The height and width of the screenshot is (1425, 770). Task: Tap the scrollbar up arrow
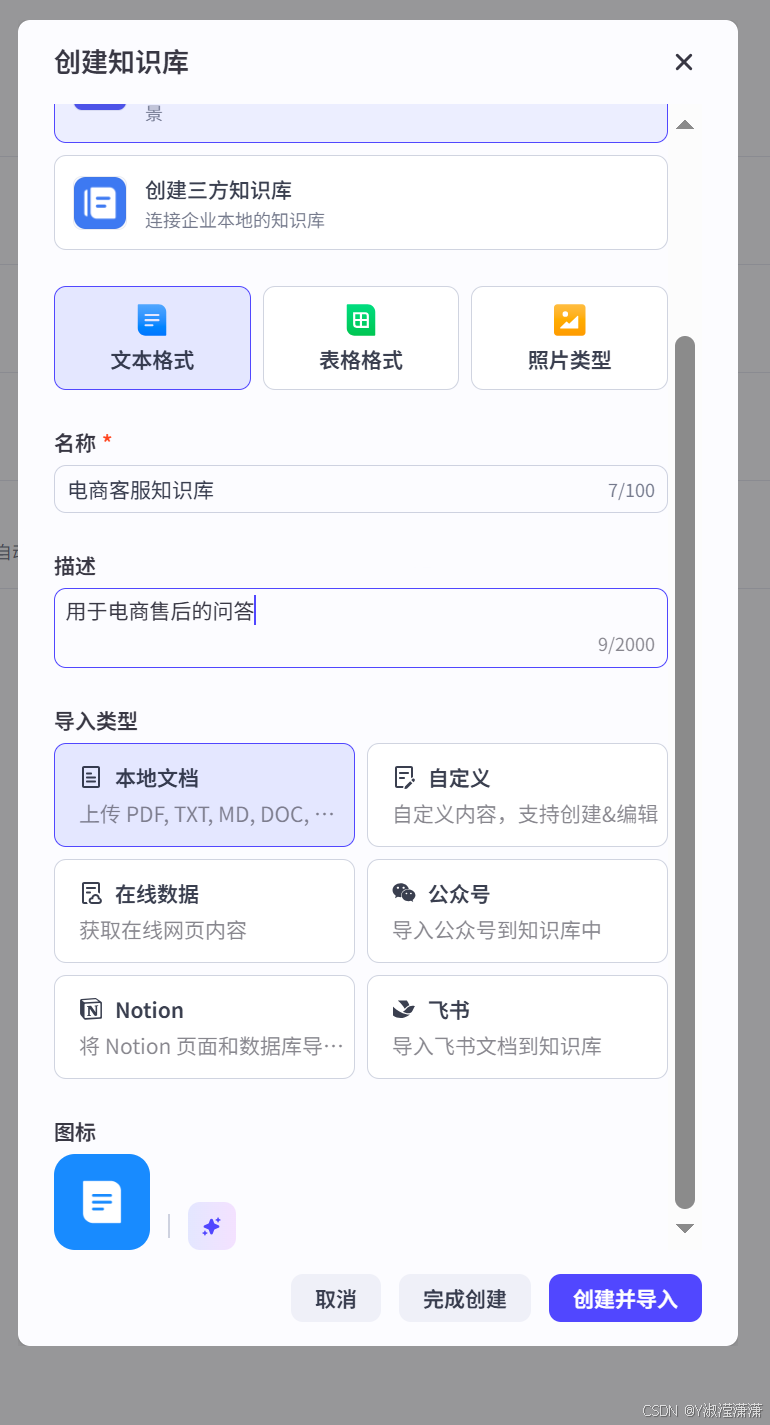click(685, 125)
